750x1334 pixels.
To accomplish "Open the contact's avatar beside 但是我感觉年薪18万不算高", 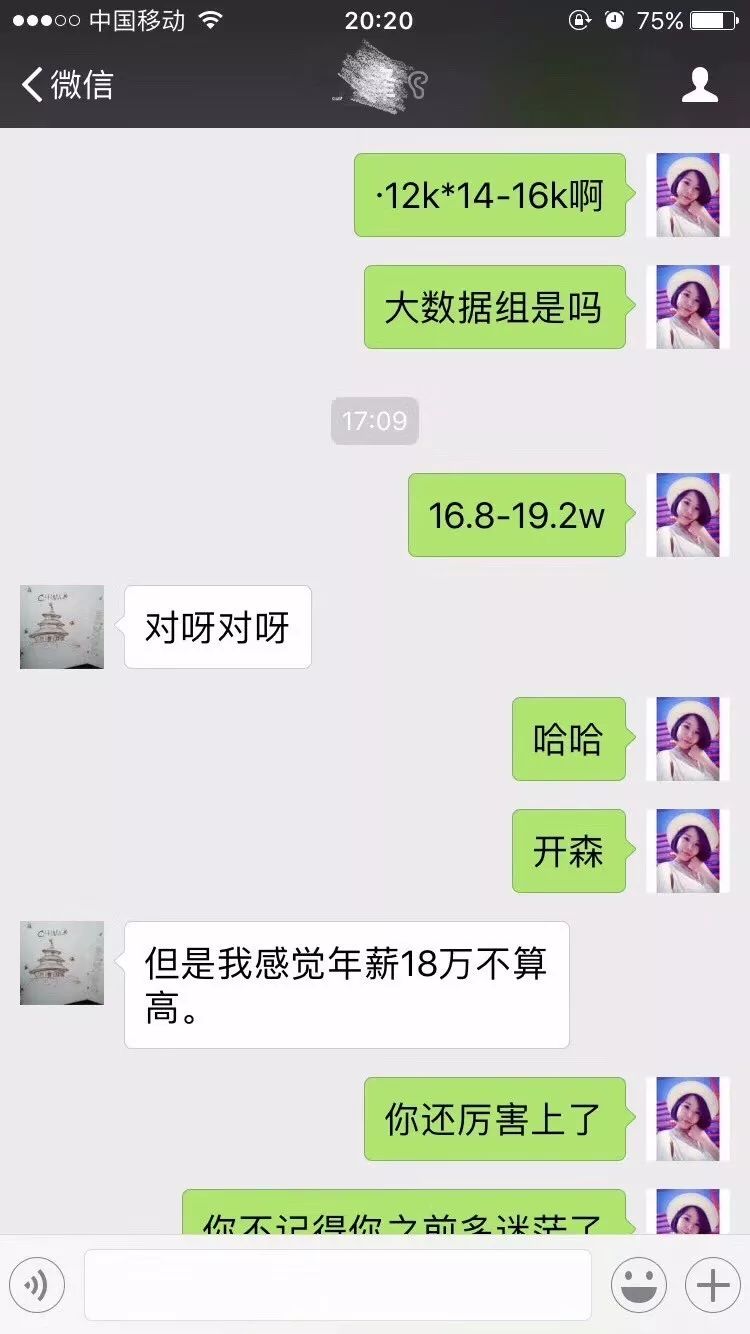I will (x=62, y=963).
